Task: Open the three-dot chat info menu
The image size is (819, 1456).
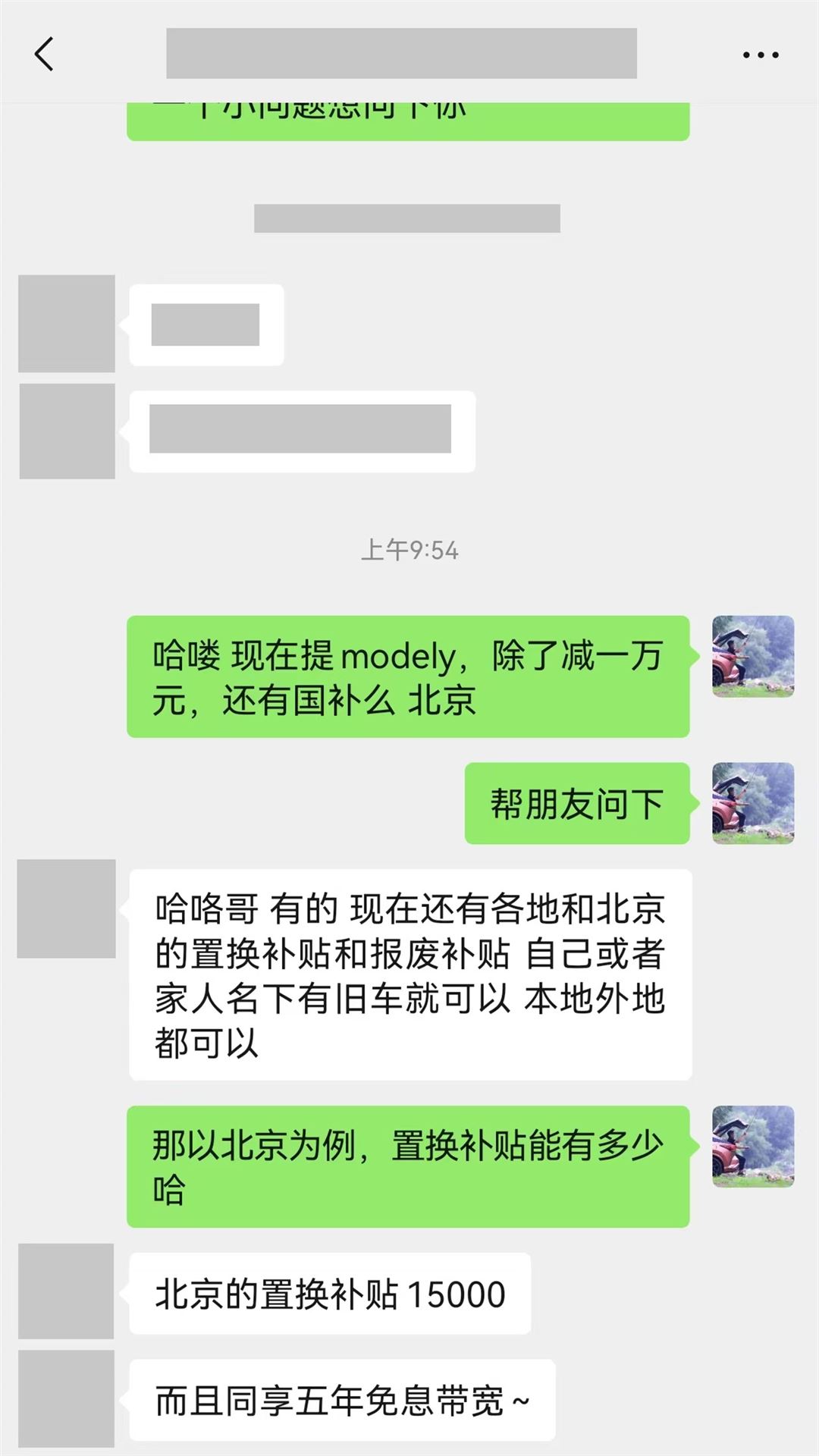Action: point(760,55)
